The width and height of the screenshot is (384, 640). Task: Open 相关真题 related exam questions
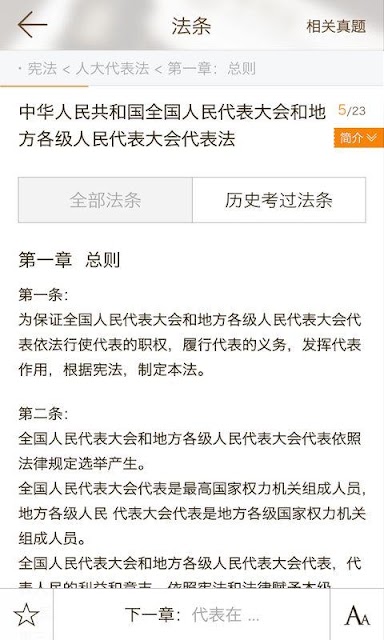pos(336,26)
